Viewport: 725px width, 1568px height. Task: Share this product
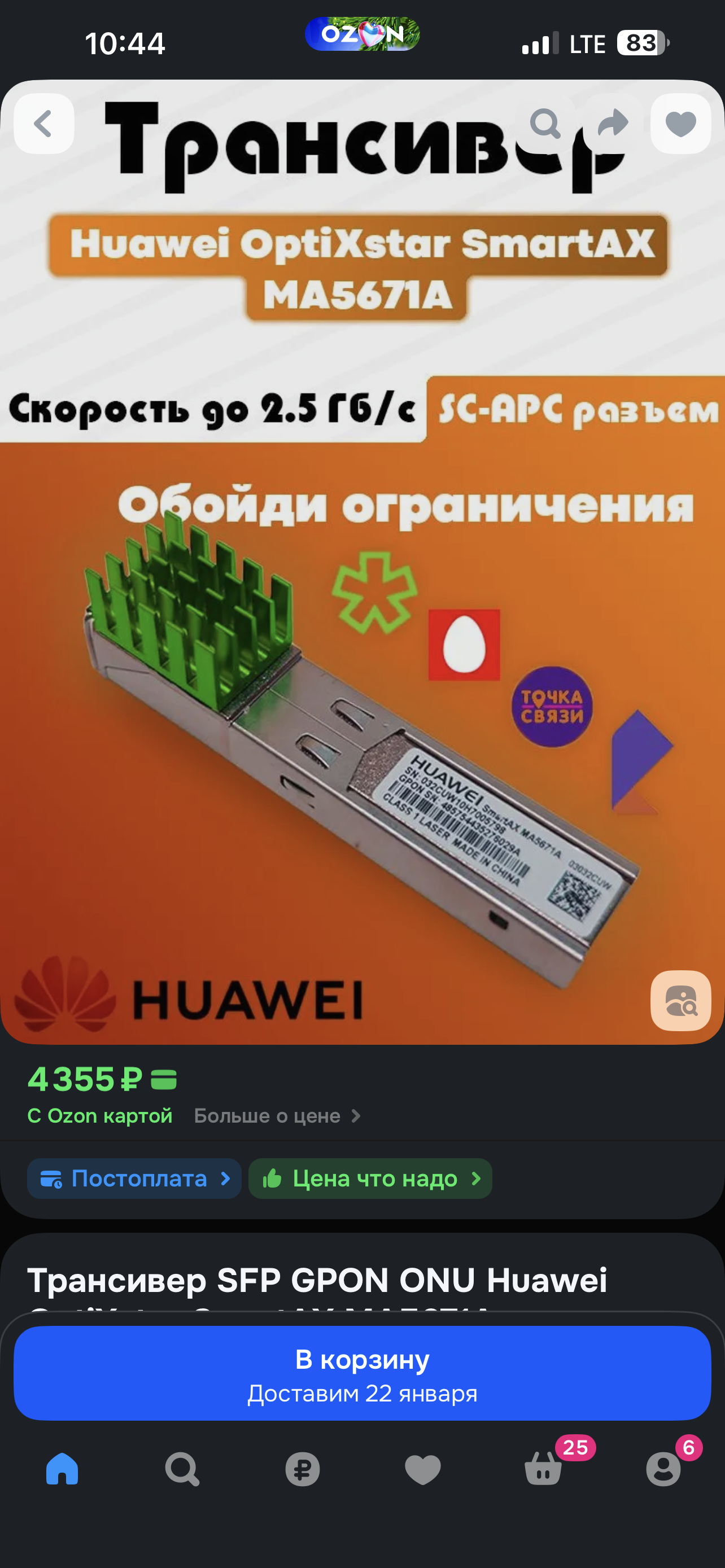pos(613,124)
